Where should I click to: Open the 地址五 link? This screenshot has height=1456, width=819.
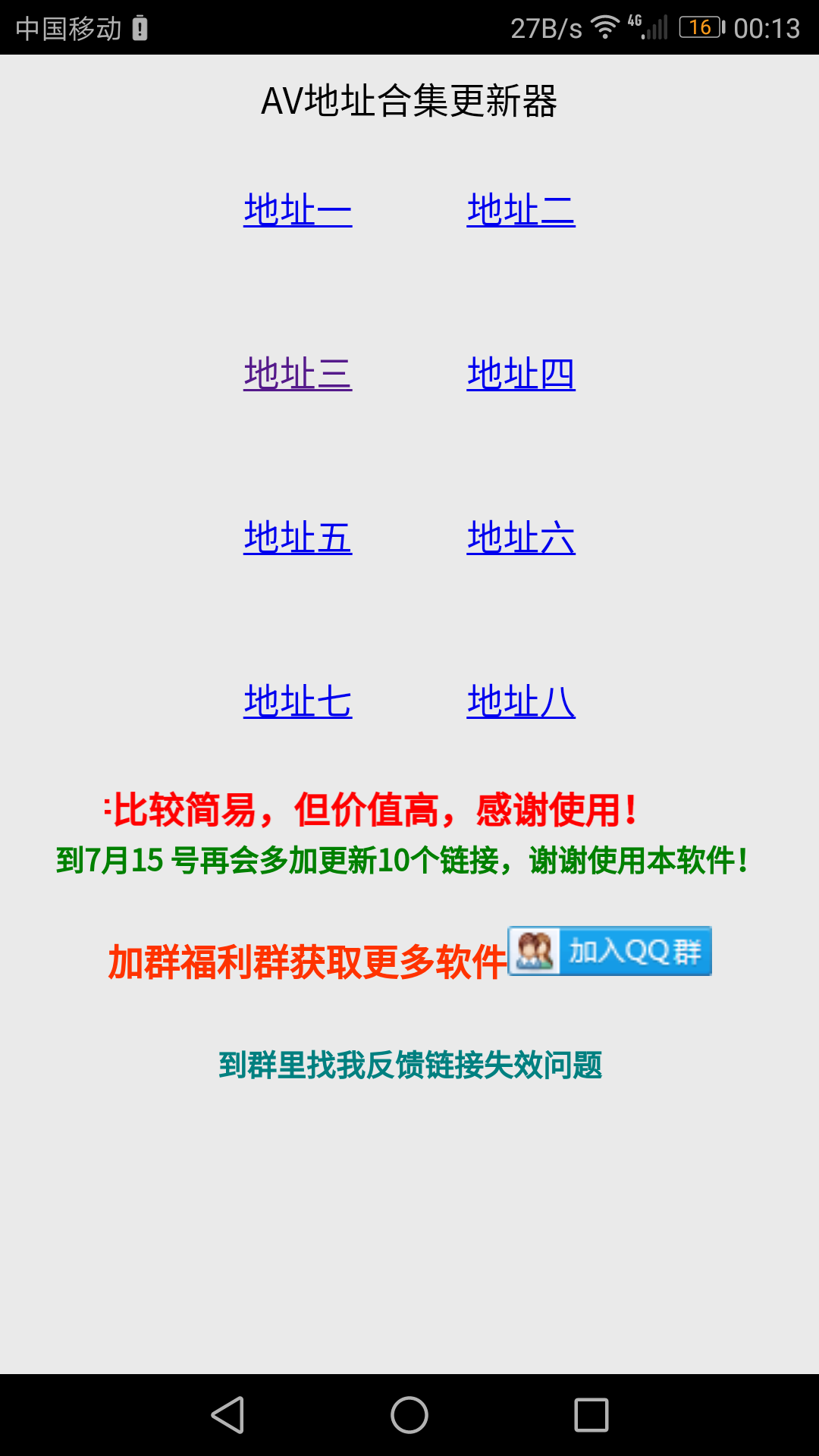click(x=297, y=538)
